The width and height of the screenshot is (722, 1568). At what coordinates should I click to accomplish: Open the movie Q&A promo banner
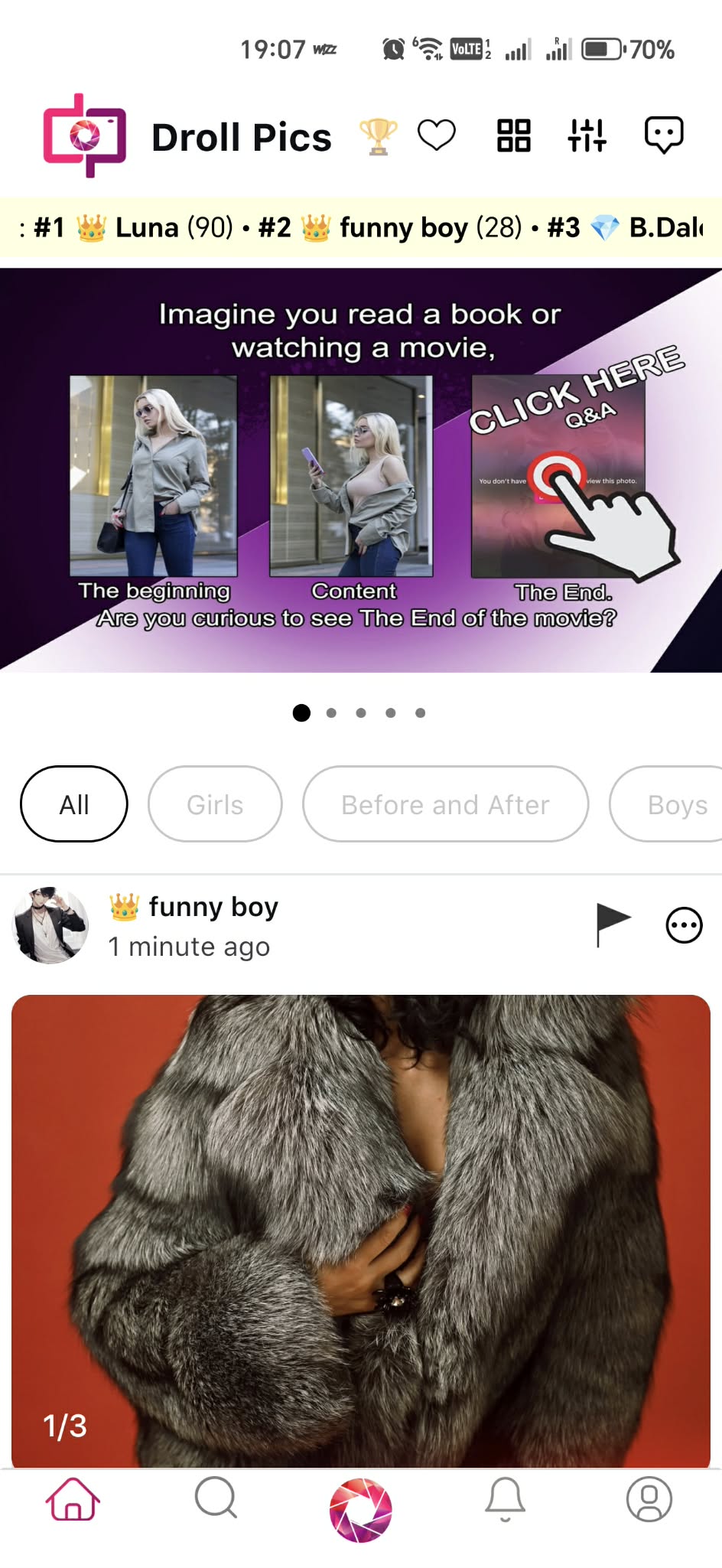tap(361, 470)
